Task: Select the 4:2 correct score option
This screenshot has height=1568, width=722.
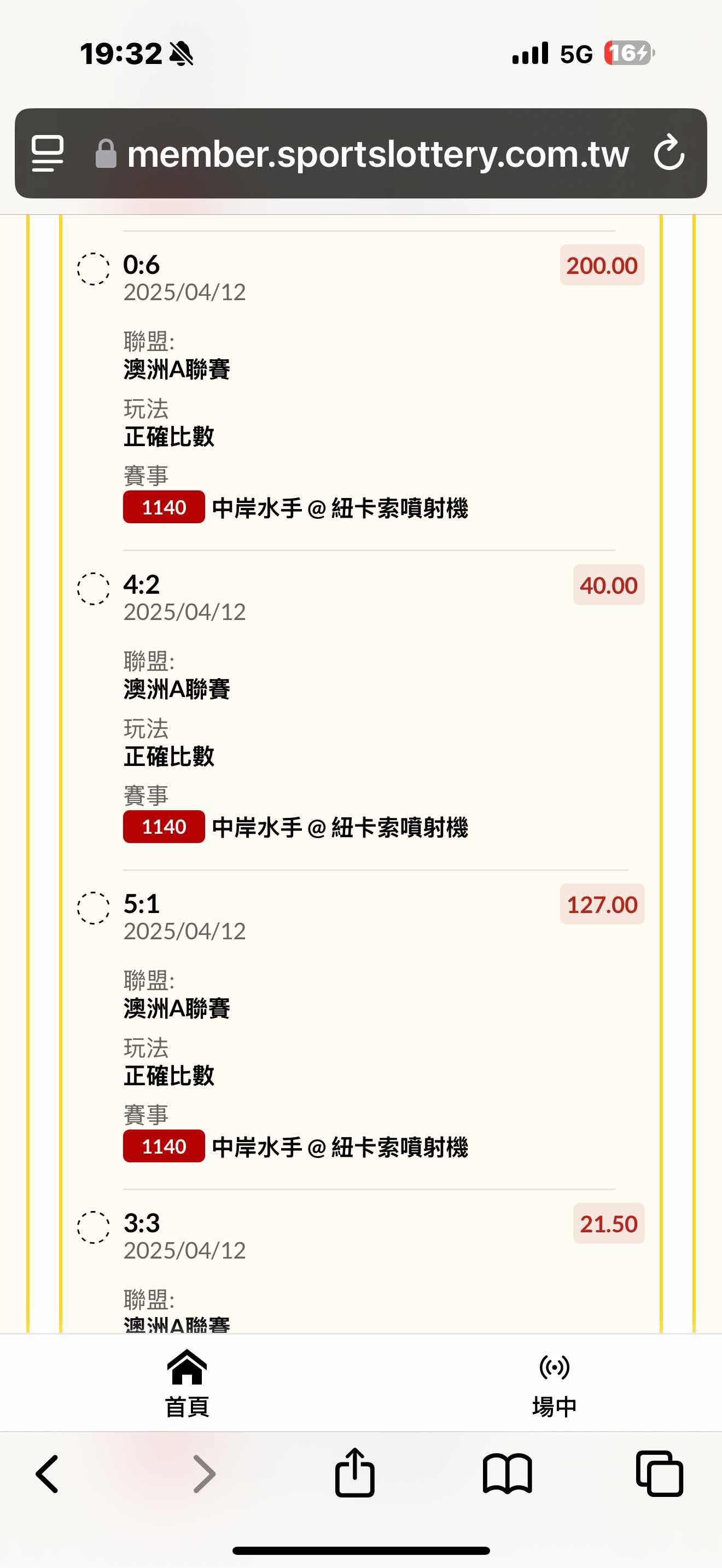Action: point(93,589)
